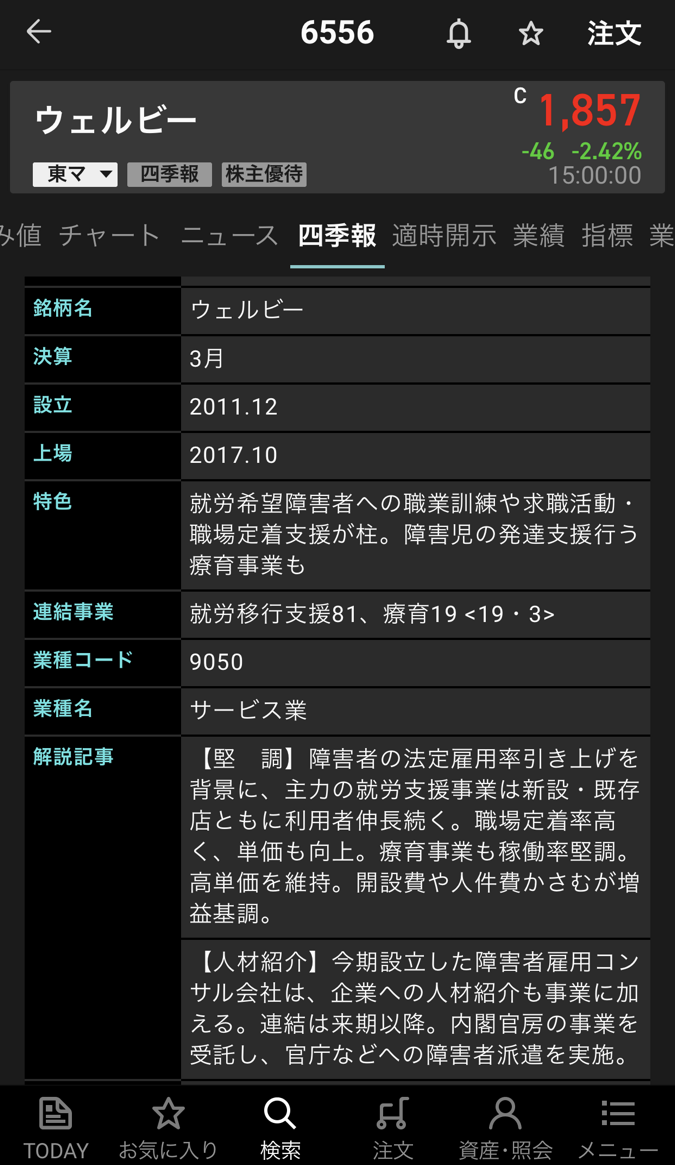Open メニュー in bottom navigation
Viewport: 675px width, 1165px height.
pyautogui.click(x=618, y=1127)
